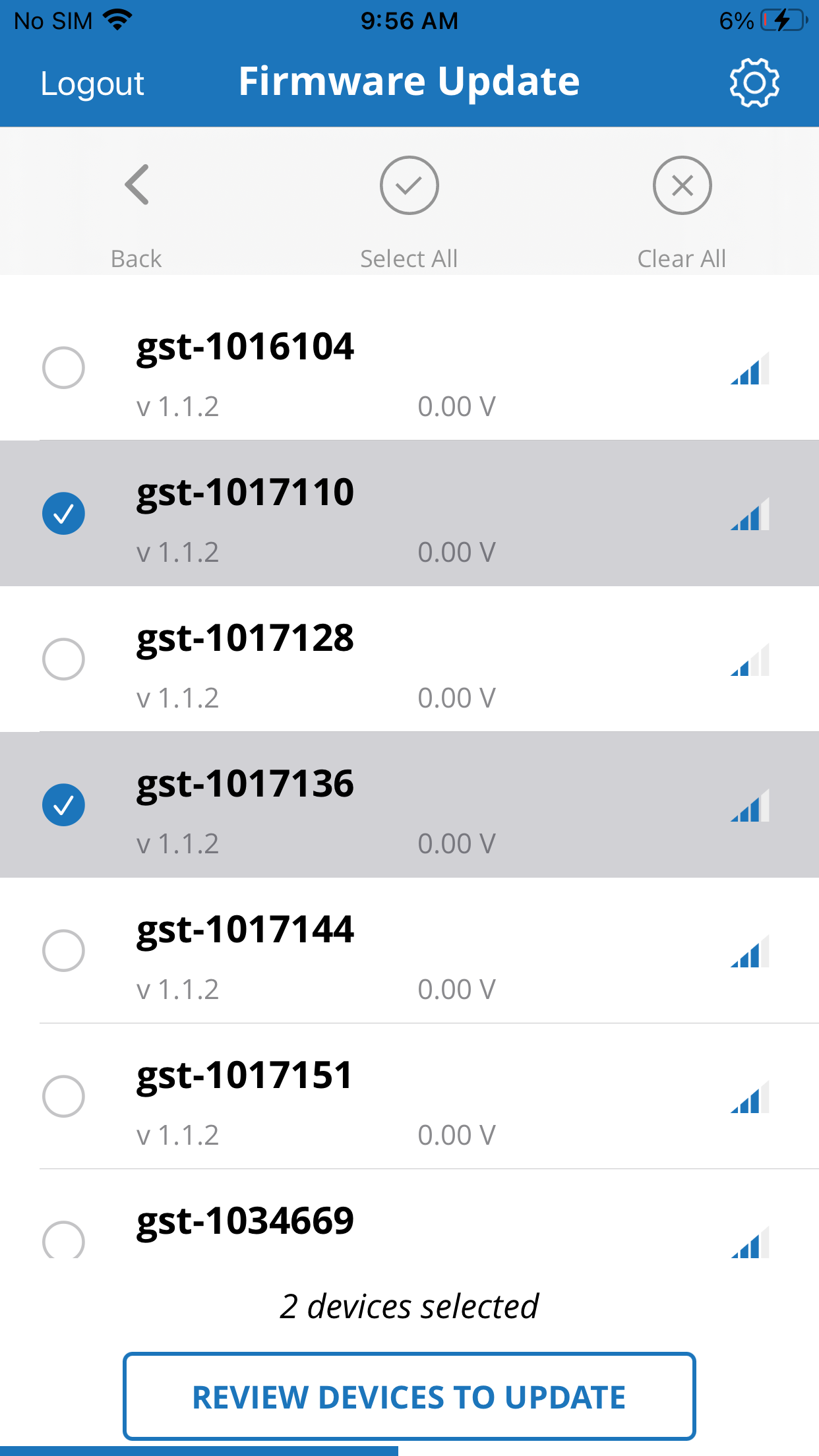Tap the signal strength icon for gst-1017144
Screen dimensions: 819x1456
[748, 950]
